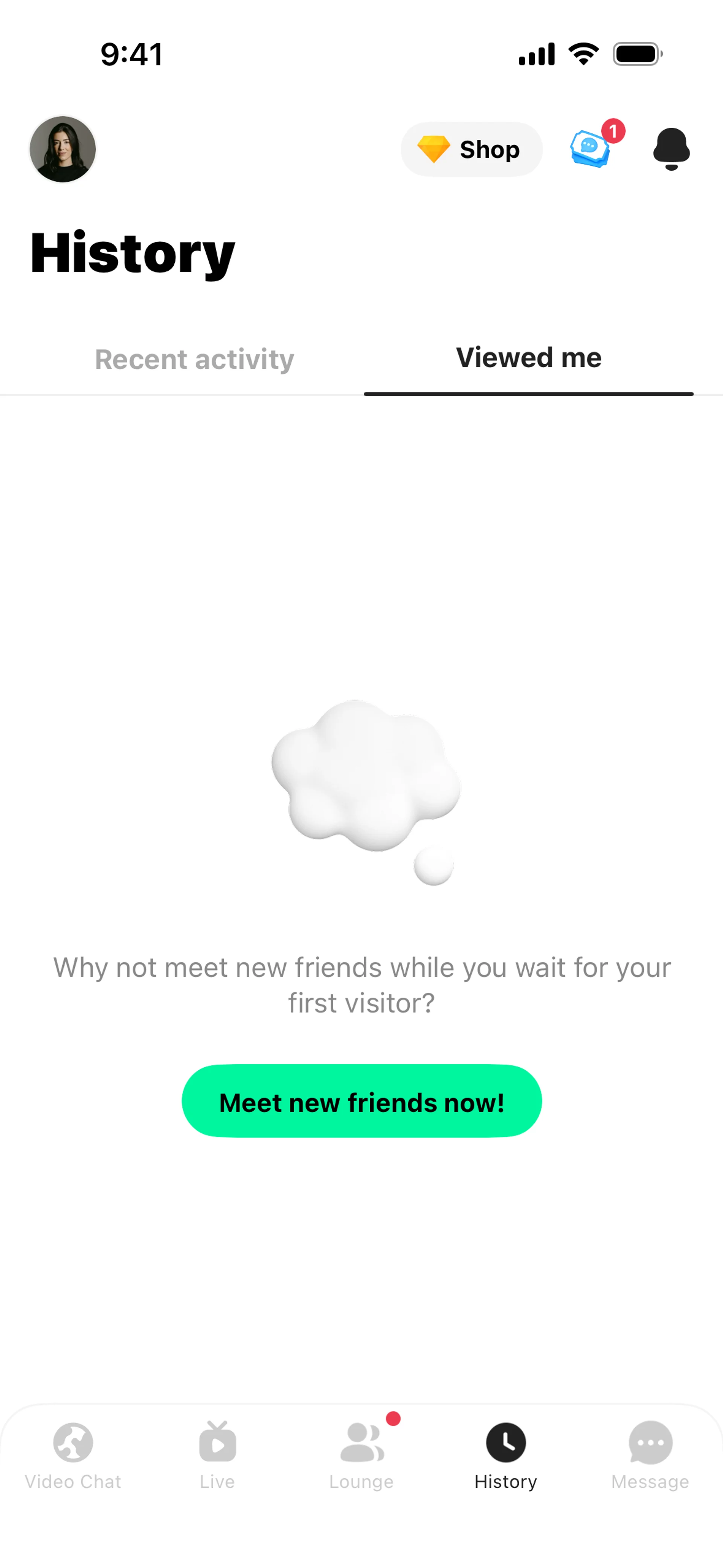
Task: Tap Meet new friends now!
Action: point(361,1101)
